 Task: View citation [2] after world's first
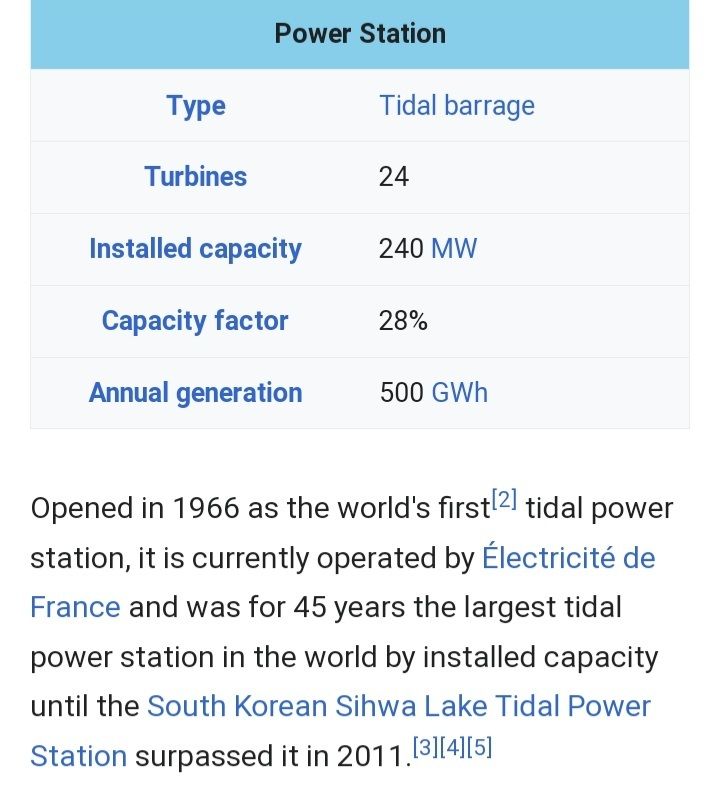503,500
